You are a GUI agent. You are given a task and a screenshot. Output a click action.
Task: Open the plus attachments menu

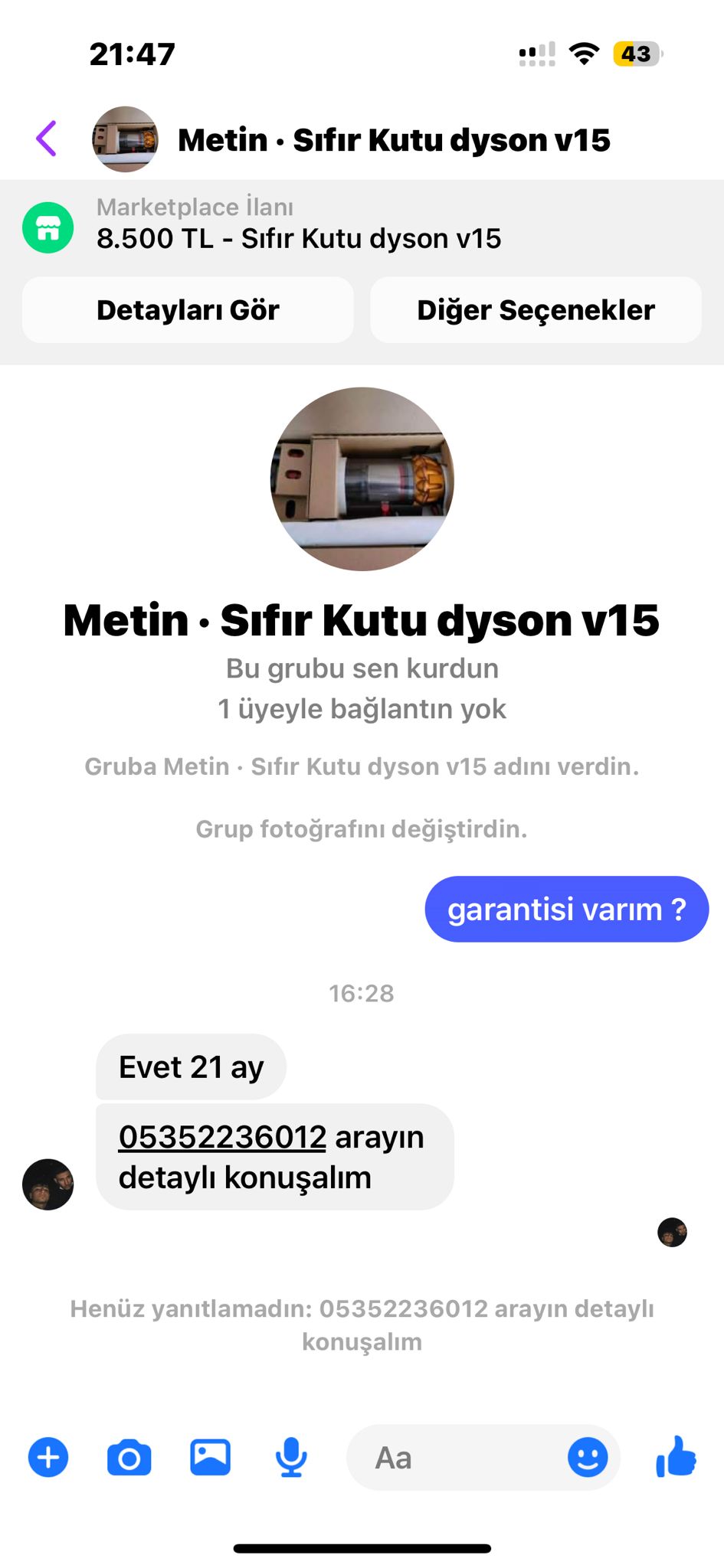pos(48,1457)
